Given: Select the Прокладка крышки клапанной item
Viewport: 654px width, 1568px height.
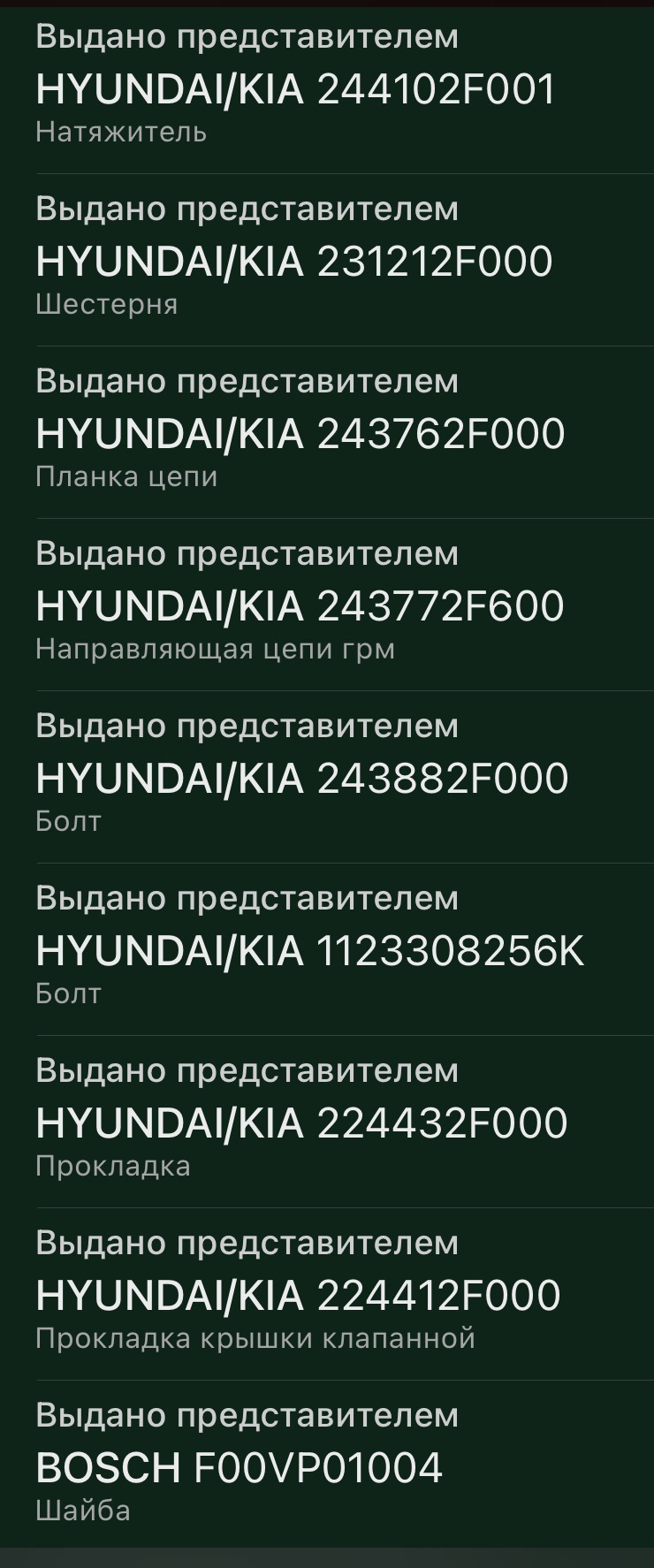Looking at the screenshot, I should [255, 1339].
